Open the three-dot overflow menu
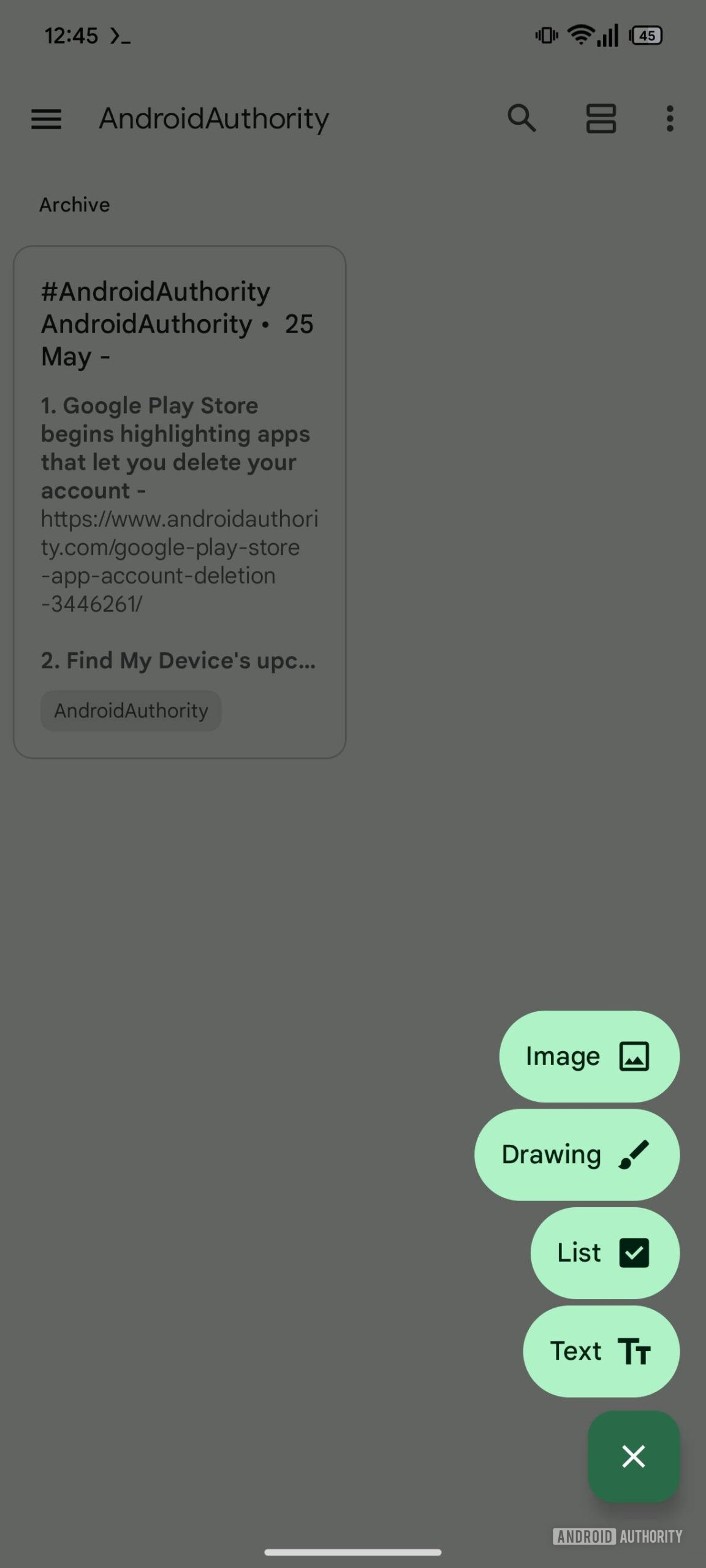The height and width of the screenshot is (1568, 706). pyautogui.click(x=669, y=118)
